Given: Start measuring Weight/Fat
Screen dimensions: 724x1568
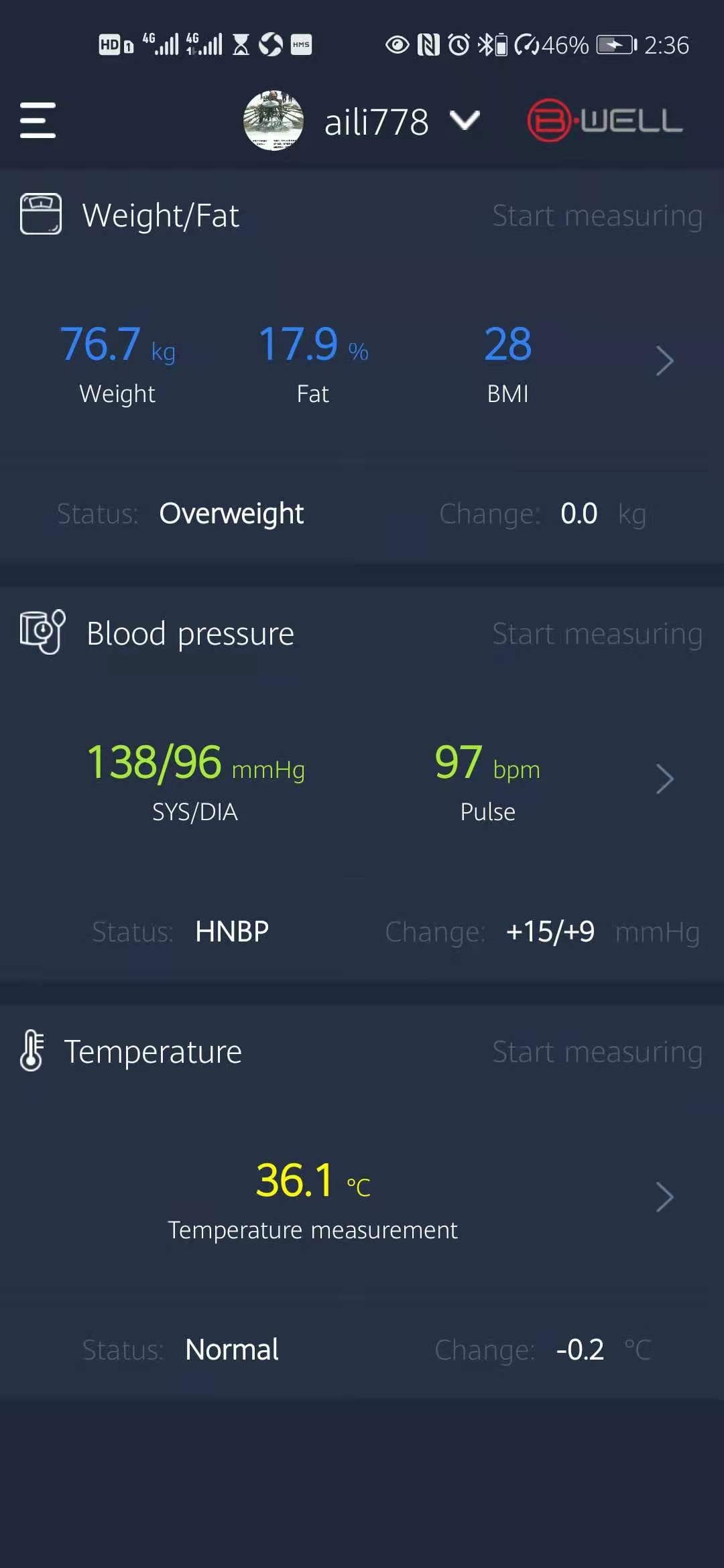Looking at the screenshot, I should click(596, 215).
